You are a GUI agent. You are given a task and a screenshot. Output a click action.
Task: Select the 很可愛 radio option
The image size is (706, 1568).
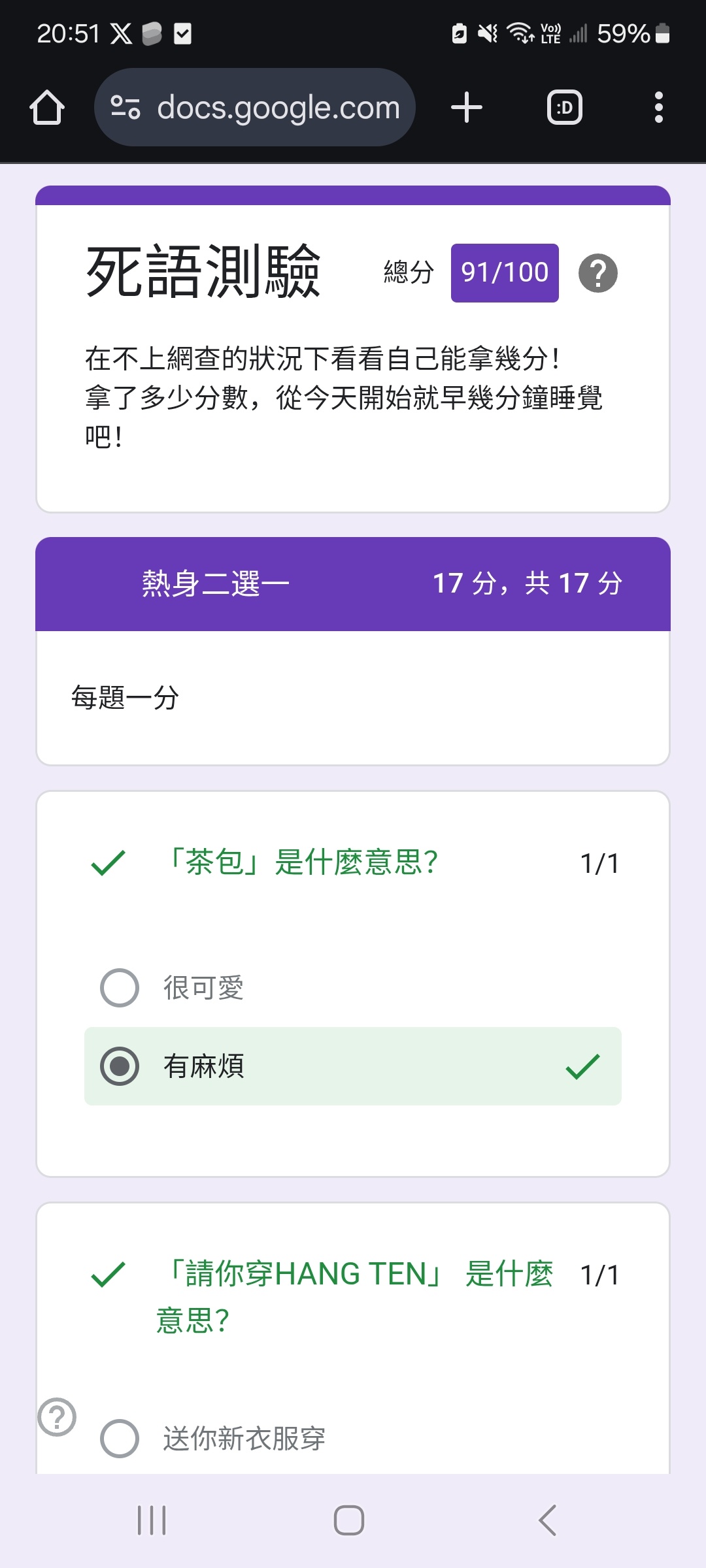pos(120,988)
